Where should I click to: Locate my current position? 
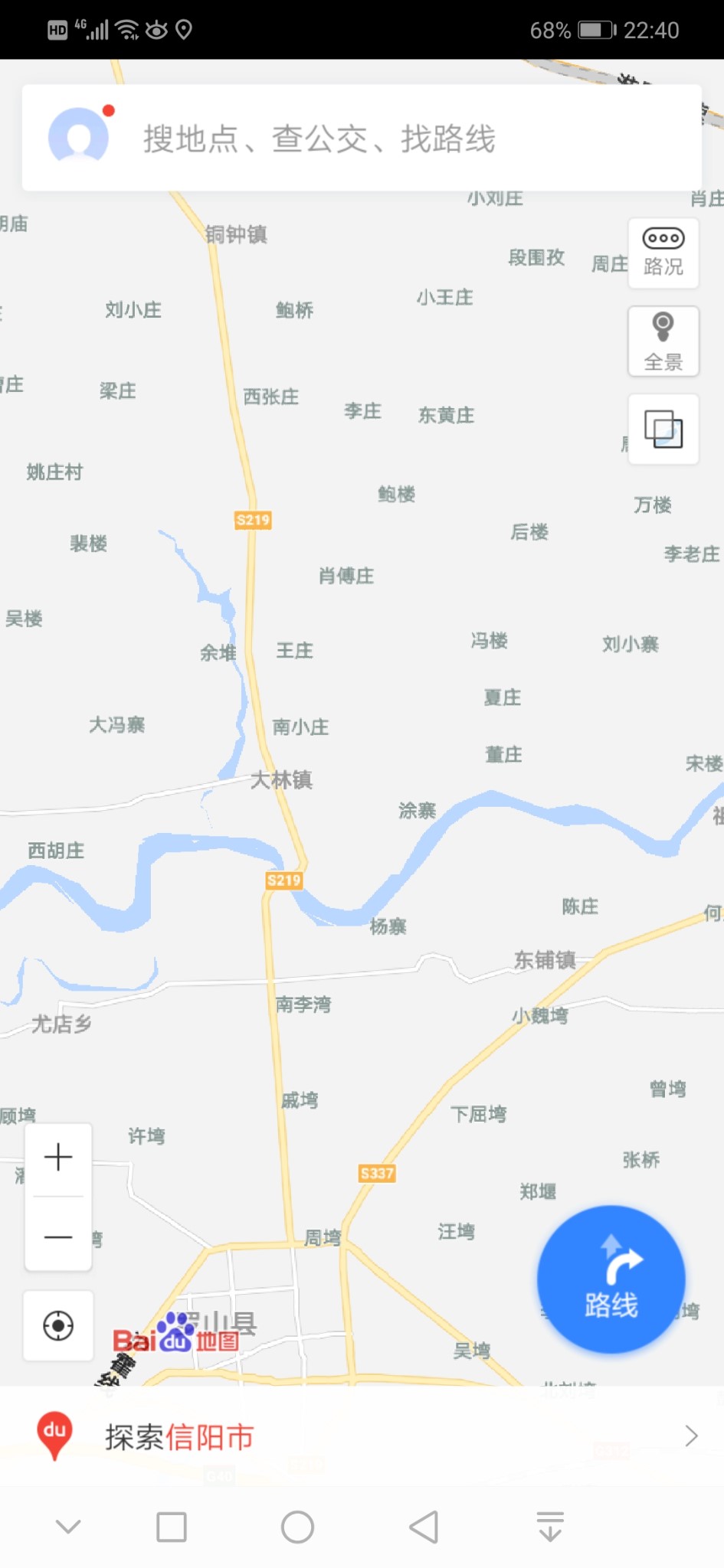(58, 1325)
